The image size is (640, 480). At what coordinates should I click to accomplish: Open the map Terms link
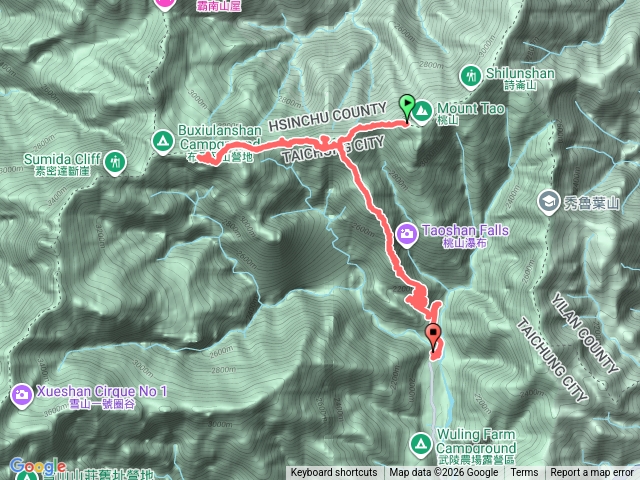pyautogui.click(x=524, y=473)
